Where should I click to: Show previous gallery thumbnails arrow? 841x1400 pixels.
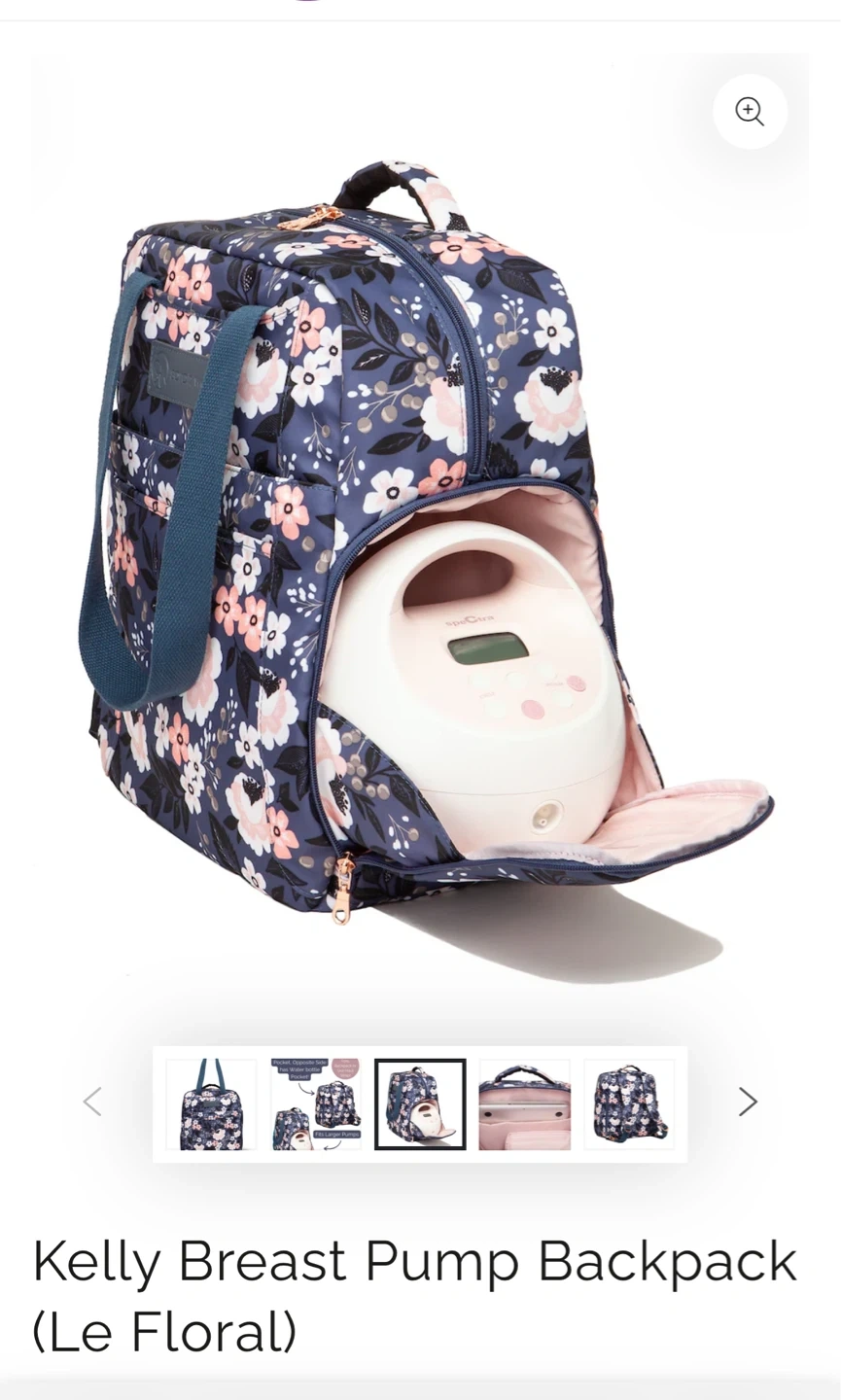pos(92,1102)
